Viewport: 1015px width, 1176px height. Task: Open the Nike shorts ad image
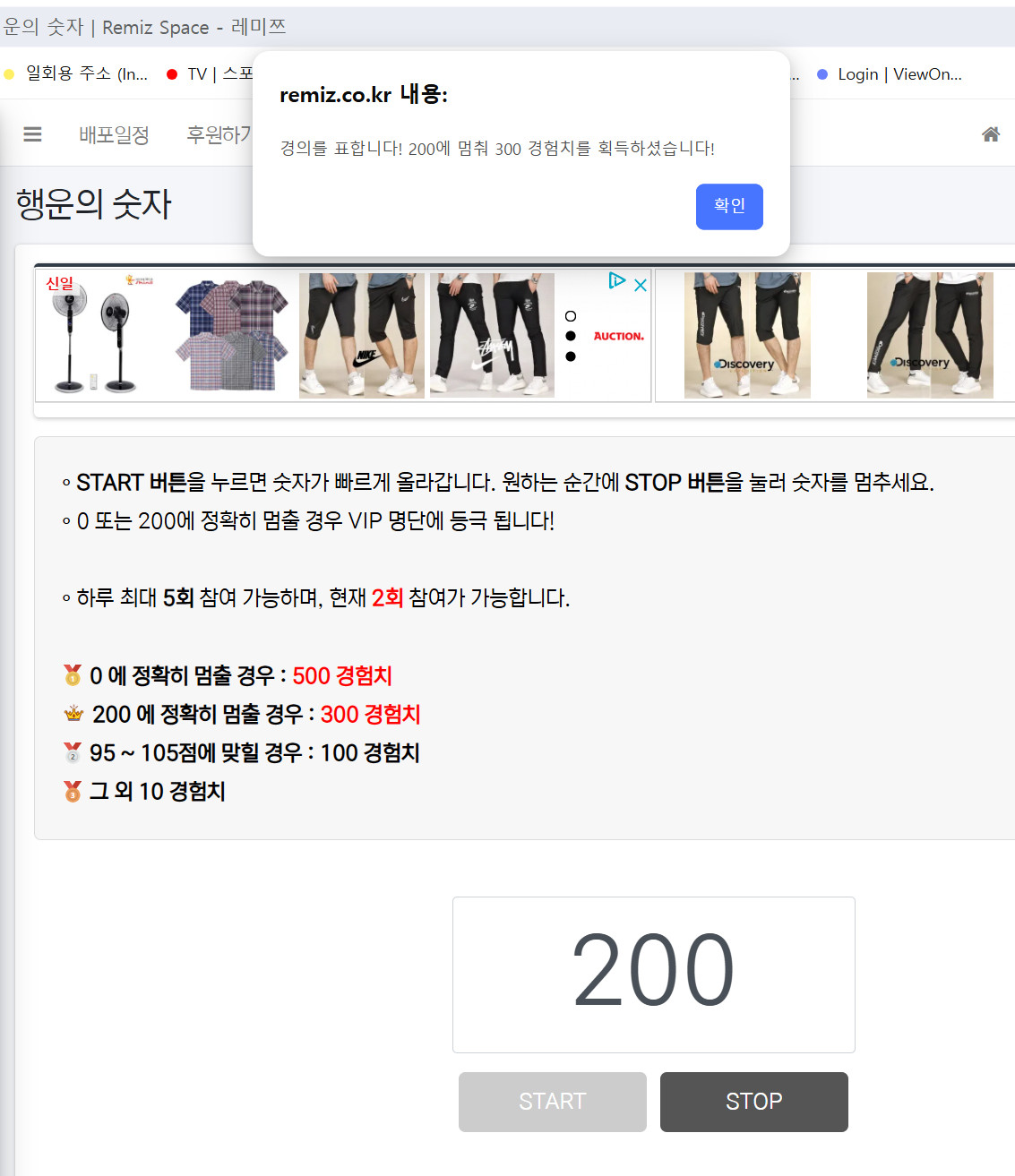(361, 335)
